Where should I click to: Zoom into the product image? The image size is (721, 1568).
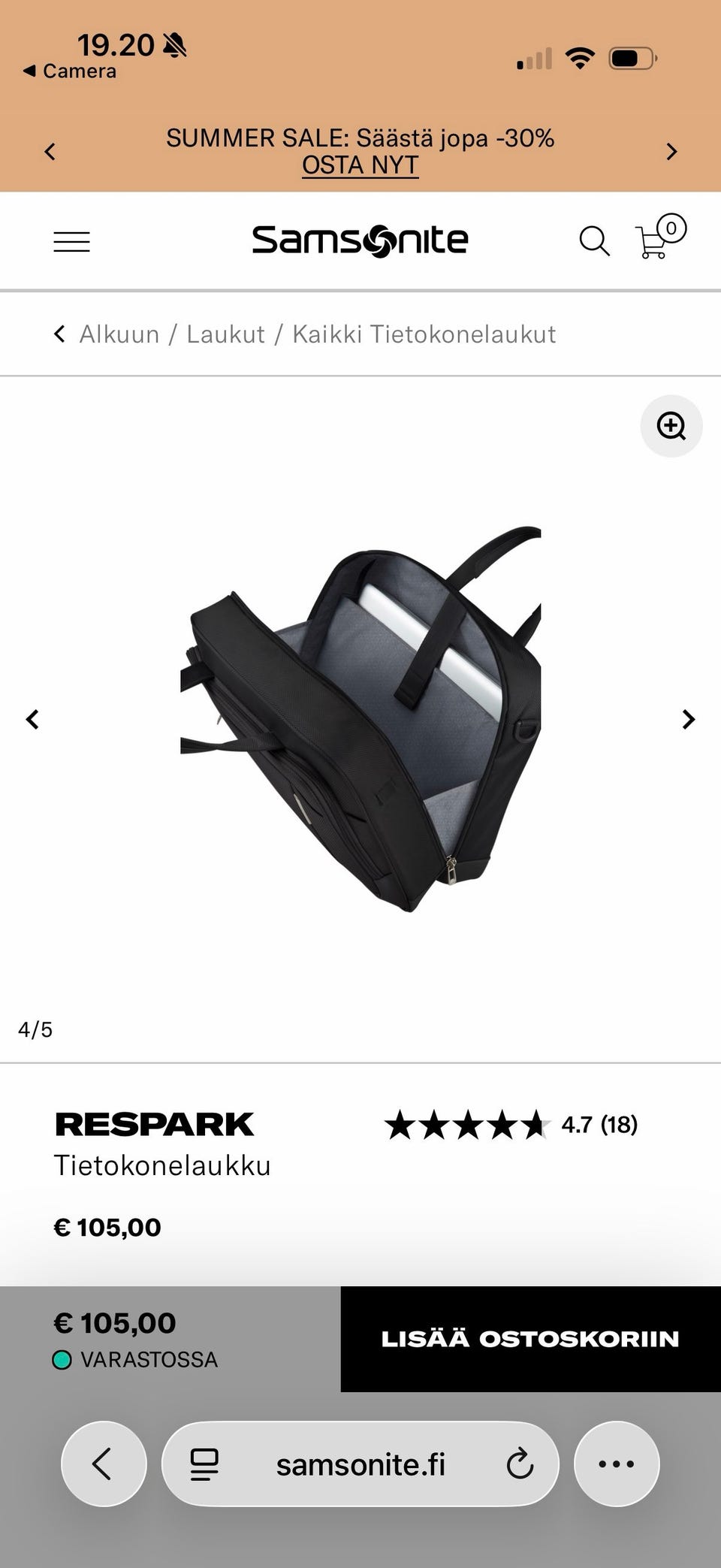671,426
